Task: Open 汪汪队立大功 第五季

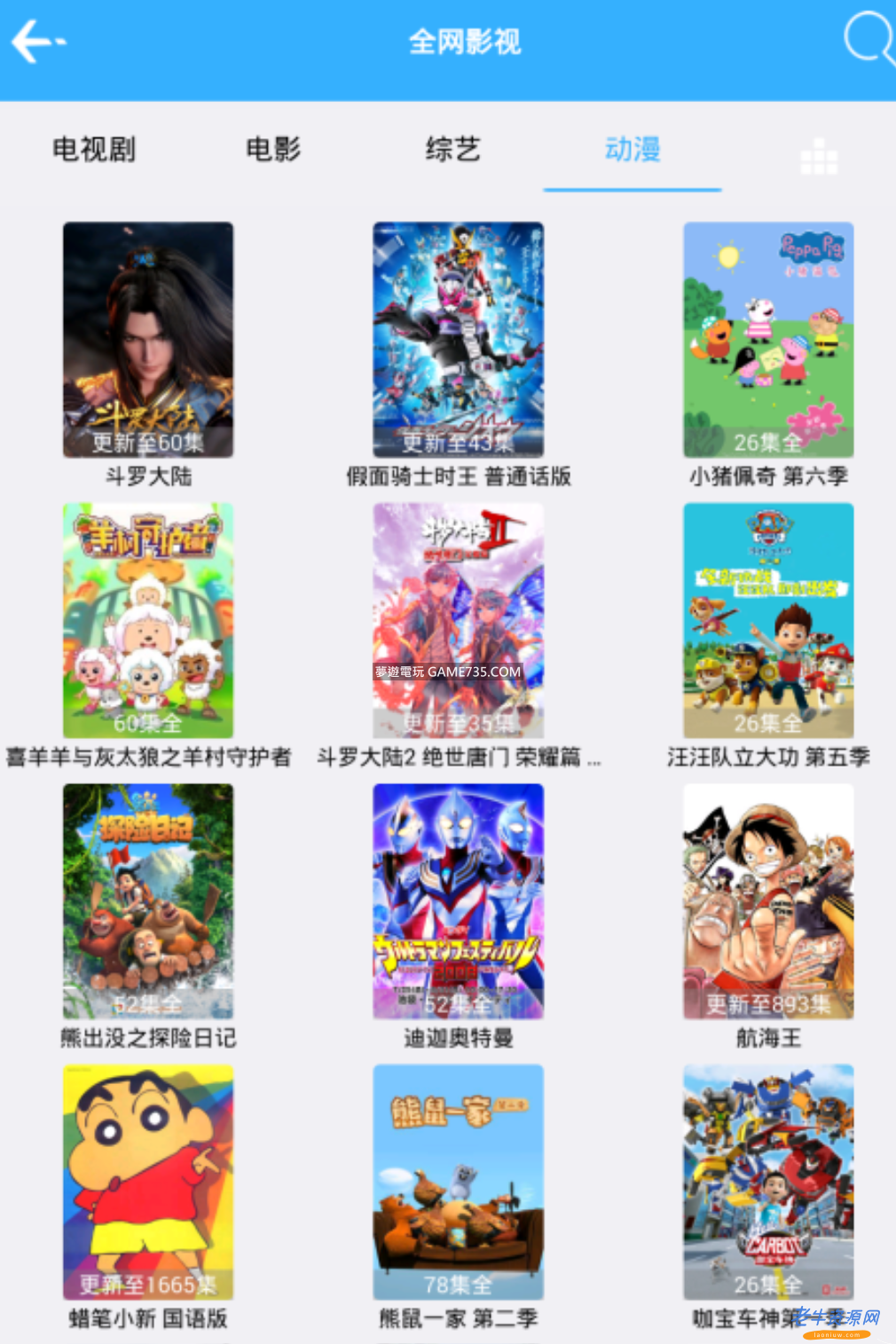Action: click(768, 620)
